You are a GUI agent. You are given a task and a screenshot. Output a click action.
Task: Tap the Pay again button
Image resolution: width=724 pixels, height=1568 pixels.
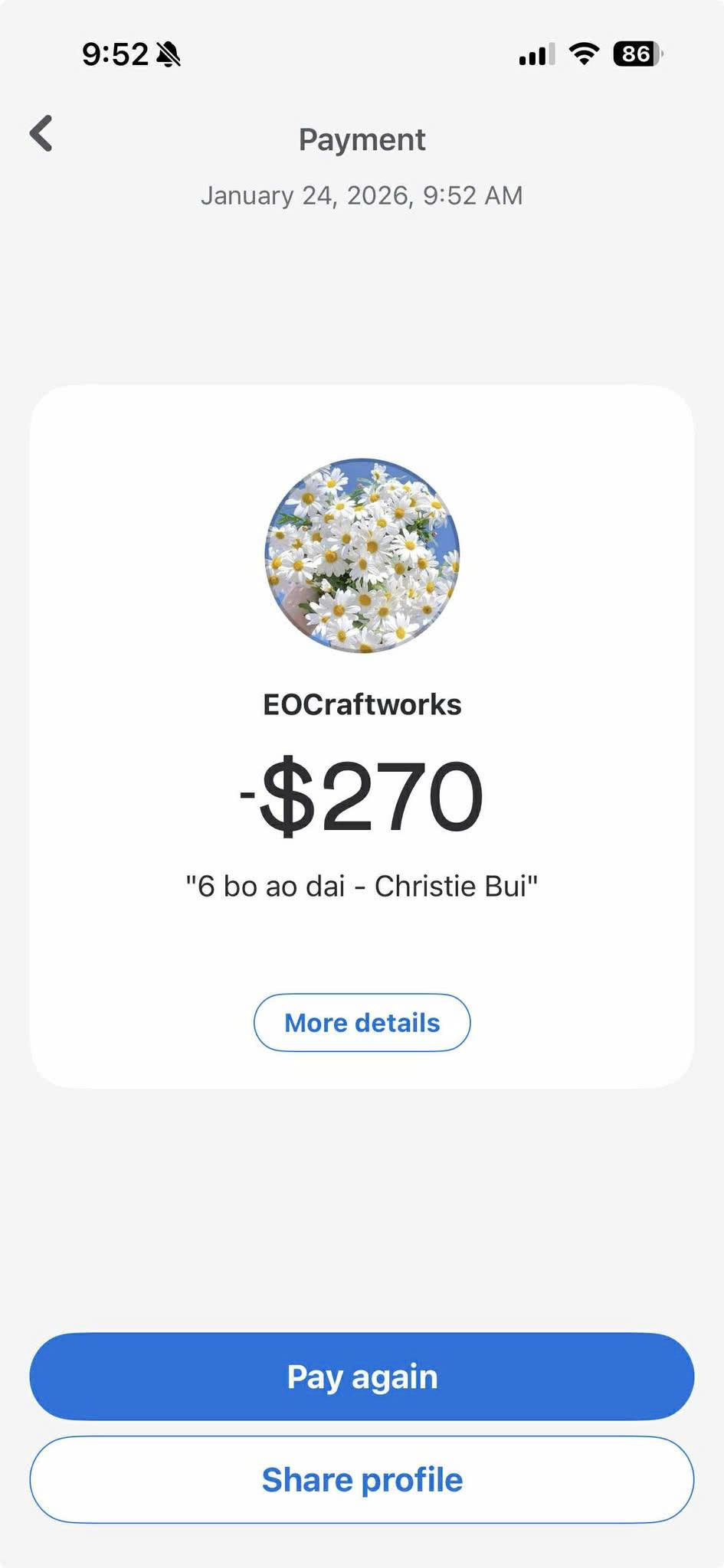(362, 1376)
